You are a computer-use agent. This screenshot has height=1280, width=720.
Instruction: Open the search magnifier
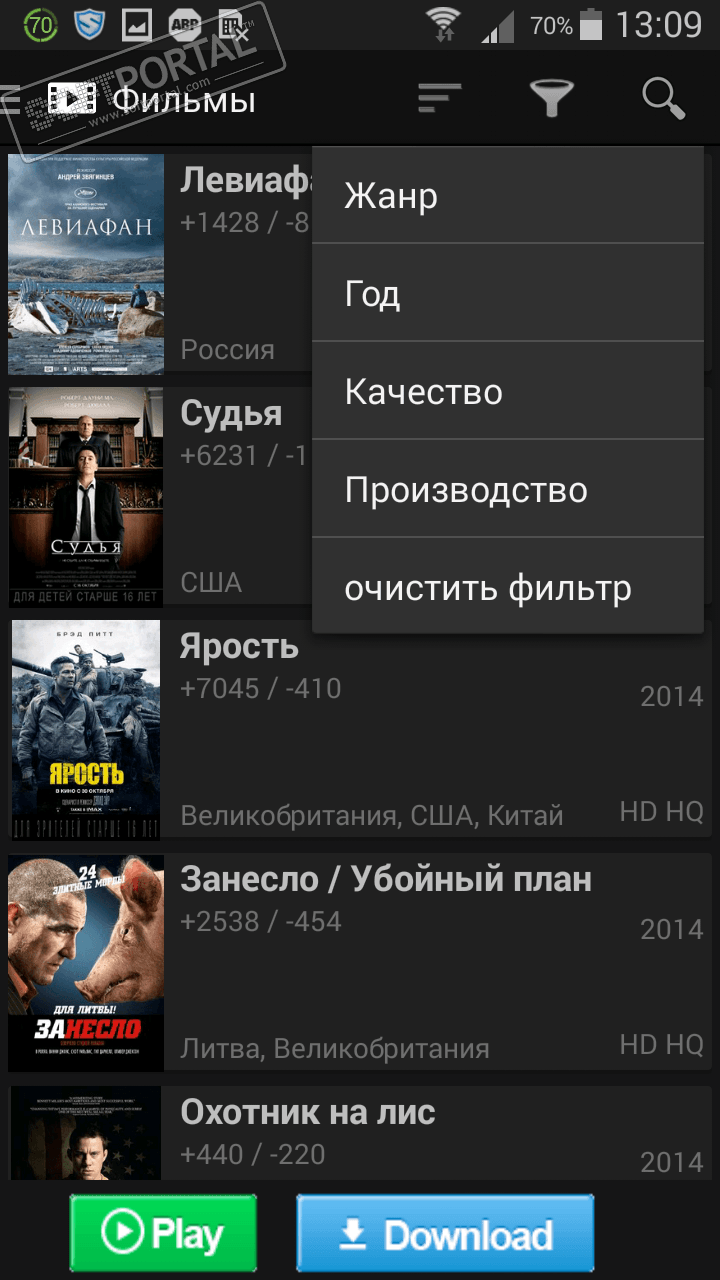[663, 98]
